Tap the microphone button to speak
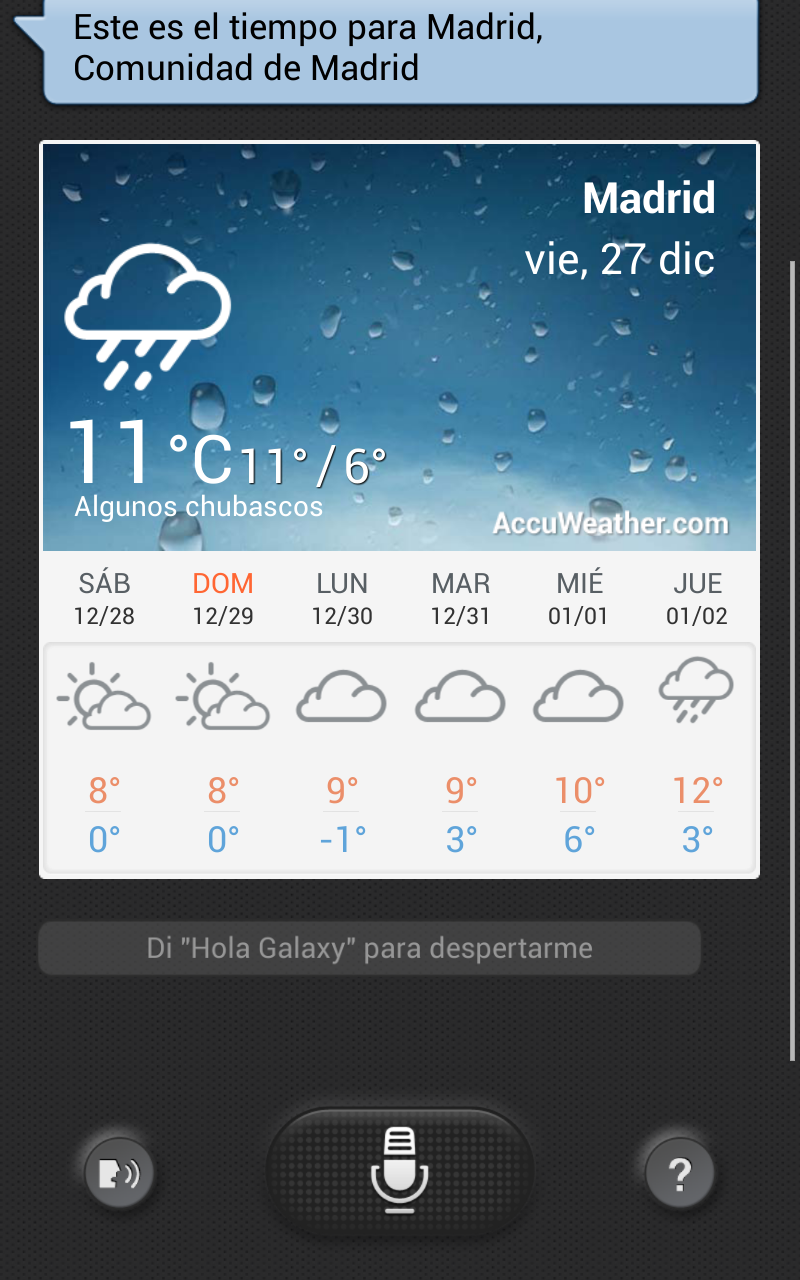 pyautogui.click(x=400, y=1170)
